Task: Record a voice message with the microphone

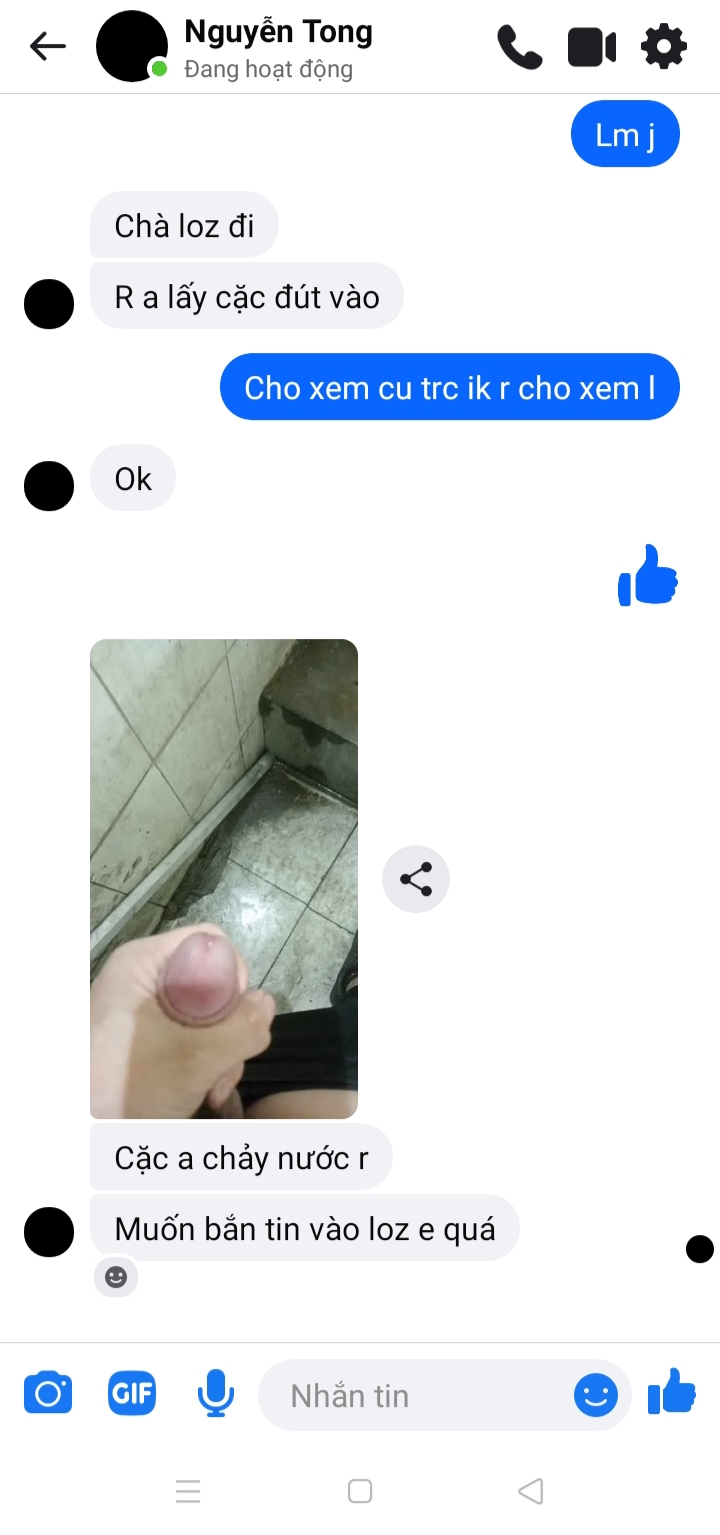Action: point(215,1394)
